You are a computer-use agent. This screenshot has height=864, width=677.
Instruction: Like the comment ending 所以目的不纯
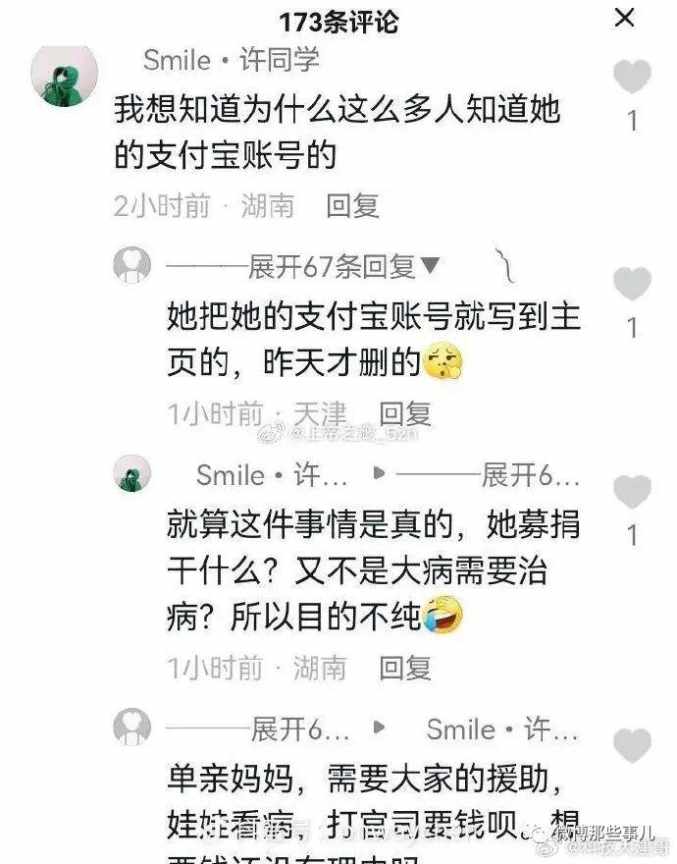pyautogui.click(x=631, y=494)
